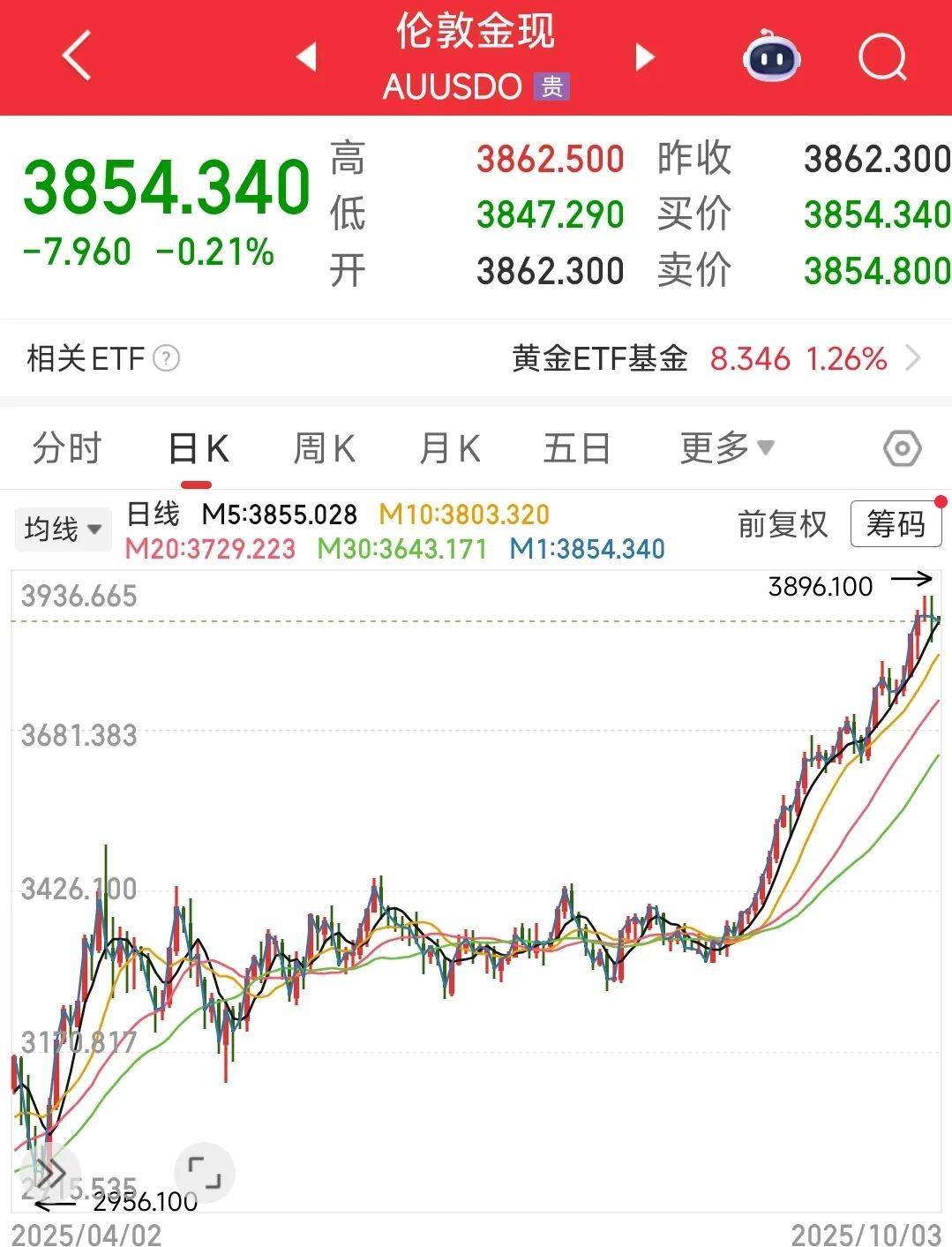Screen dimensions: 952x1247
Task: Switch to the 月K chart tab
Action: [x=449, y=448]
